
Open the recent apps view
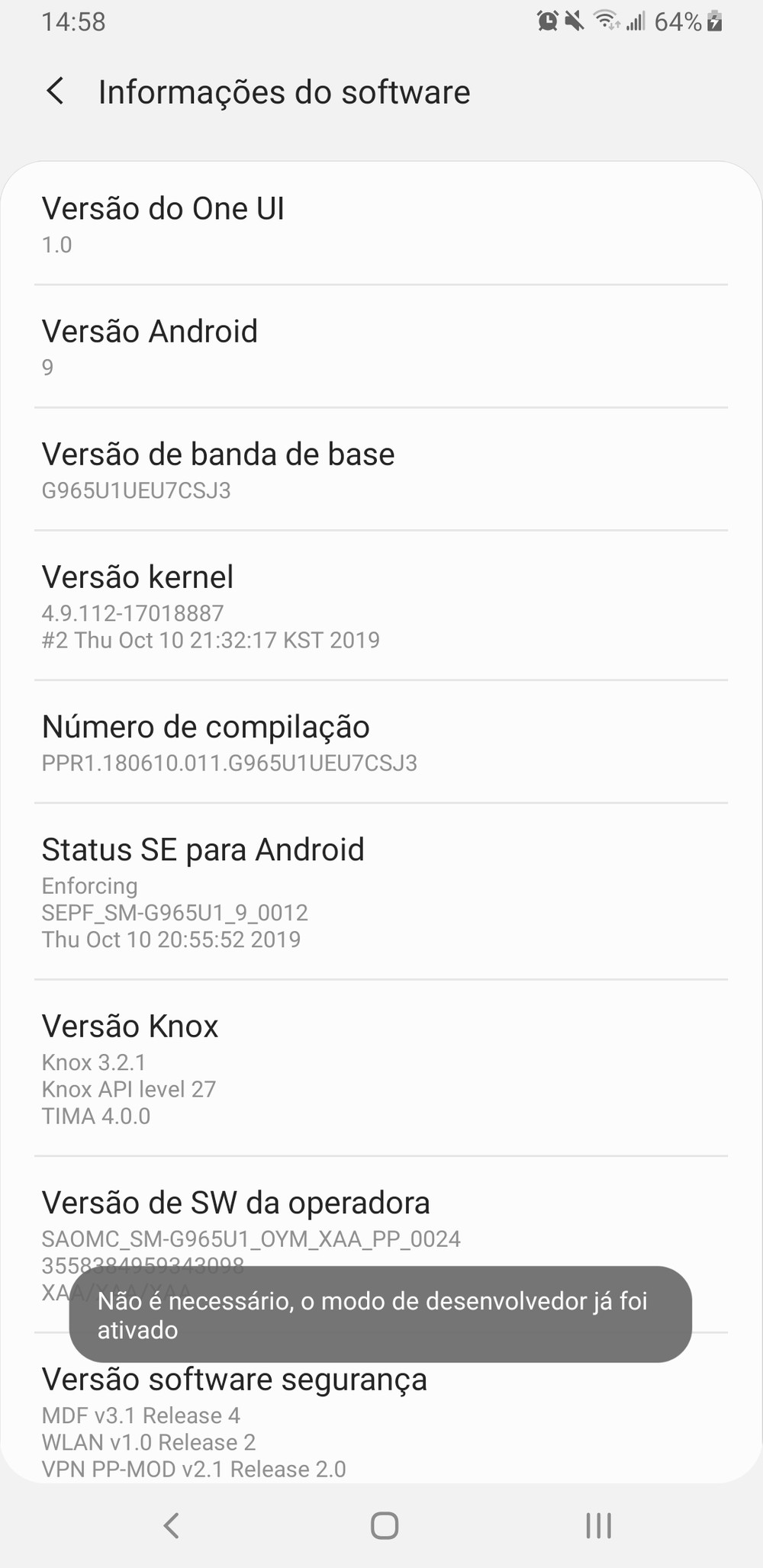point(598,1525)
